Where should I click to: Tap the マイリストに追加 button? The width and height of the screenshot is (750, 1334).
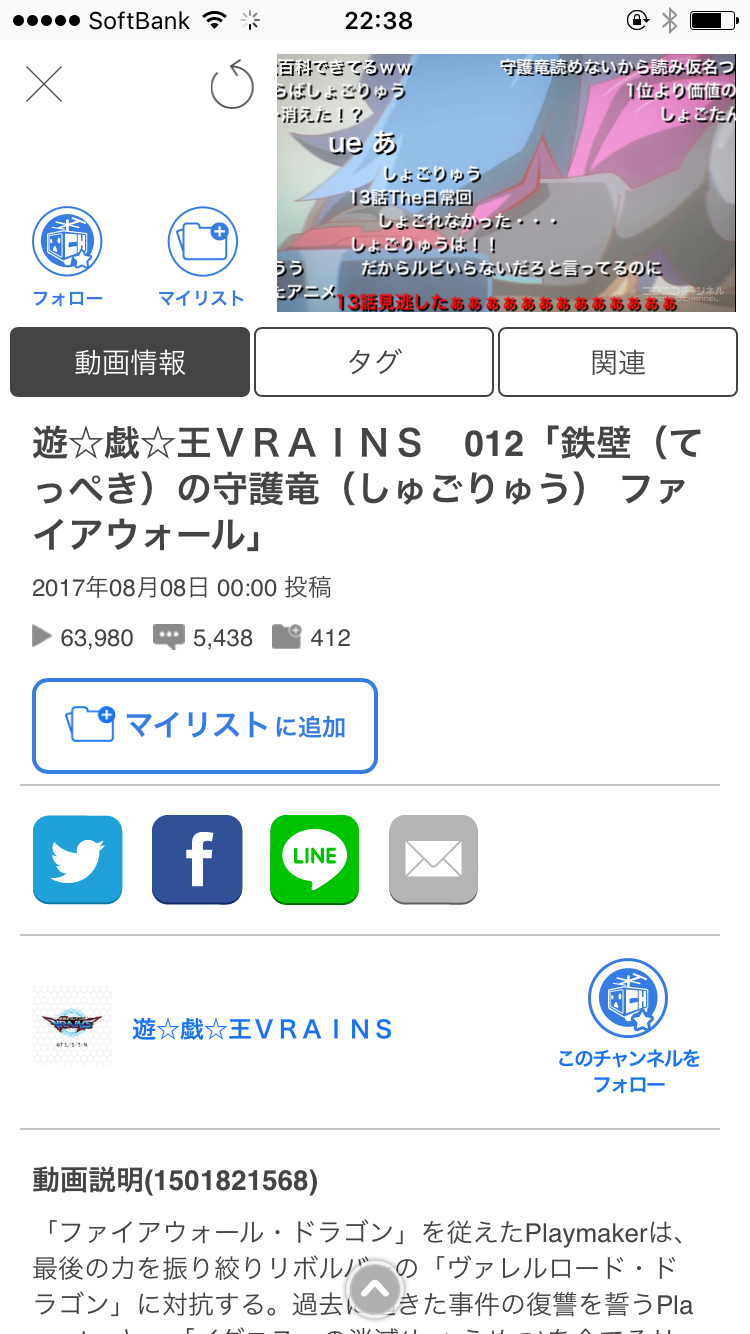[x=205, y=726]
